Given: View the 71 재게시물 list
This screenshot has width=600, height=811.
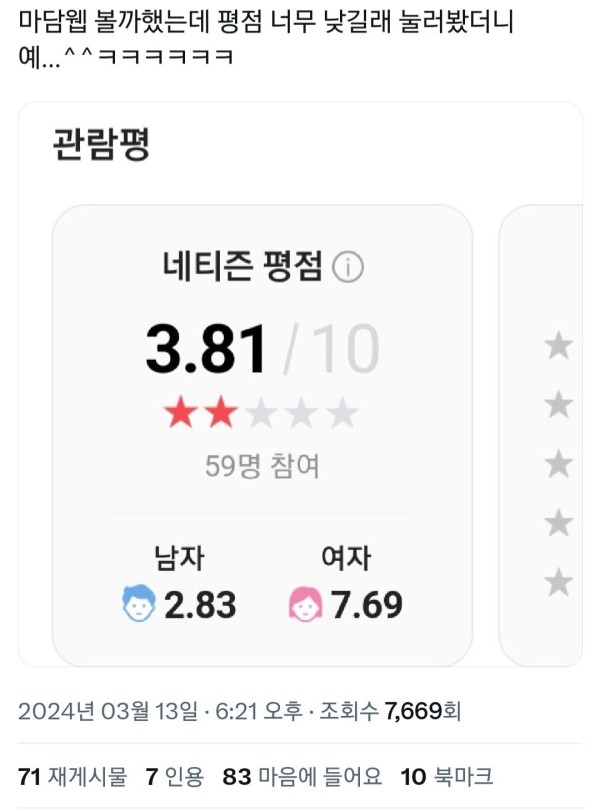Looking at the screenshot, I should 73,776.
